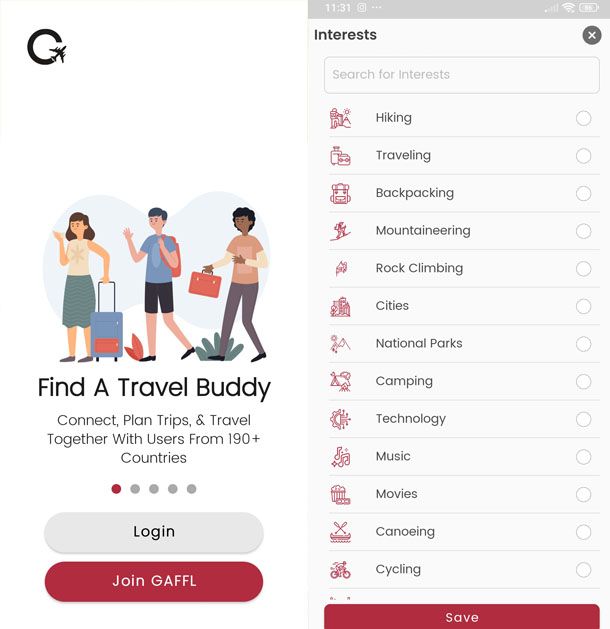This screenshot has height=629, width=610.
Task: Pick Canoeing from the interests
Action: (x=583, y=532)
